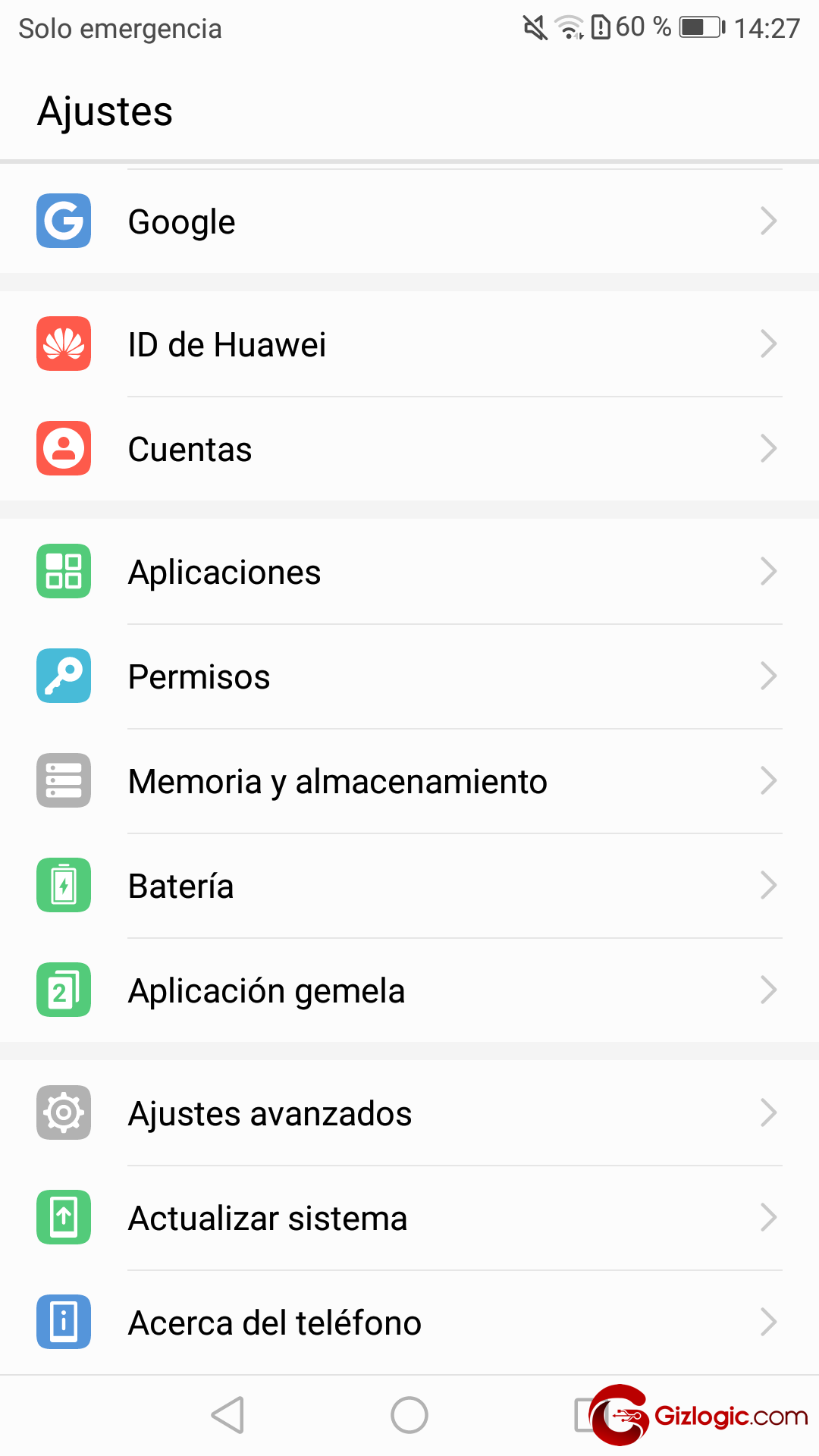Open Memoria y almacenamiento
Viewport: 819px width, 1456px height.
409,781
